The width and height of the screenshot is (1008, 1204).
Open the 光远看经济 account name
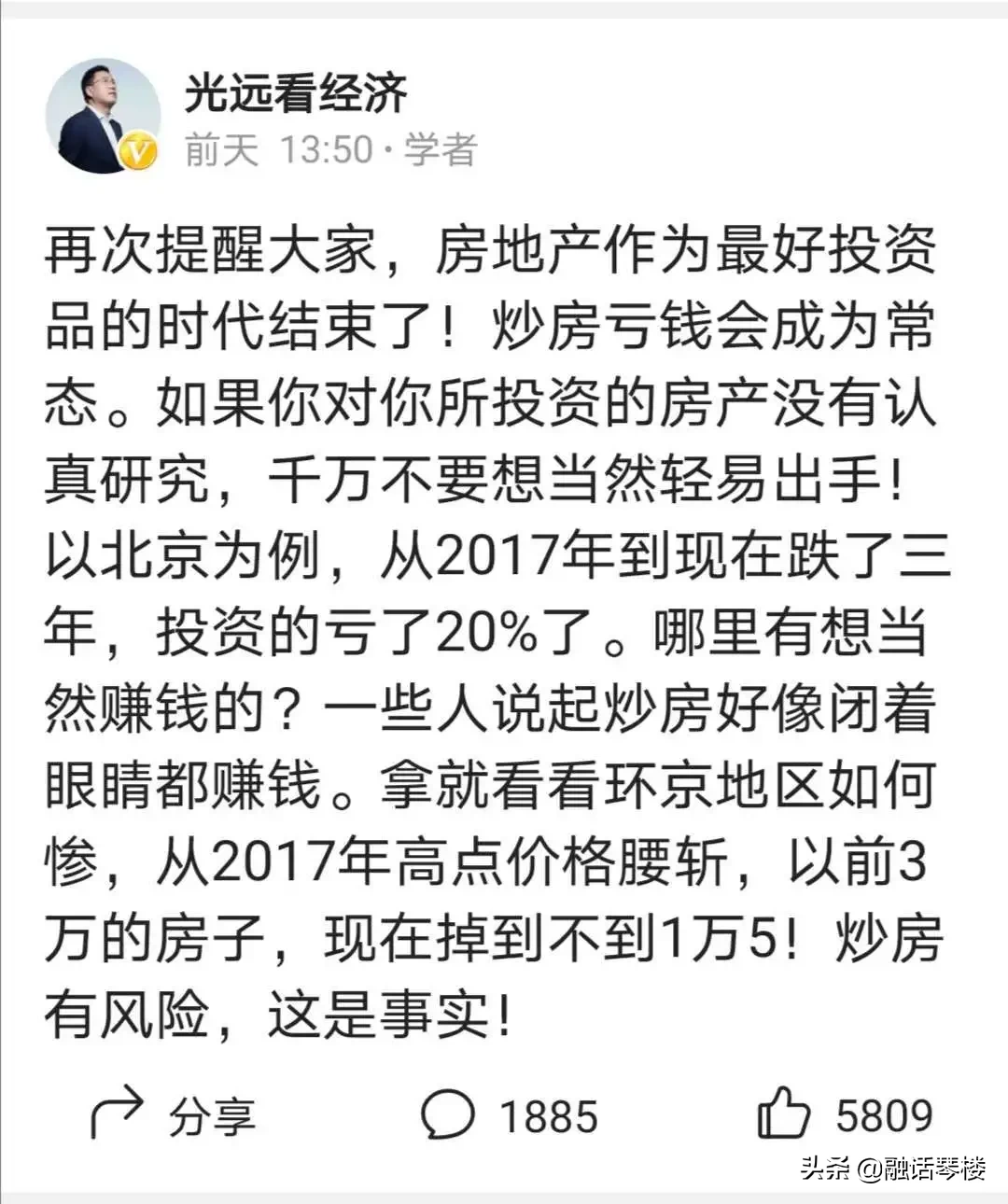pyautogui.click(x=295, y=94)
